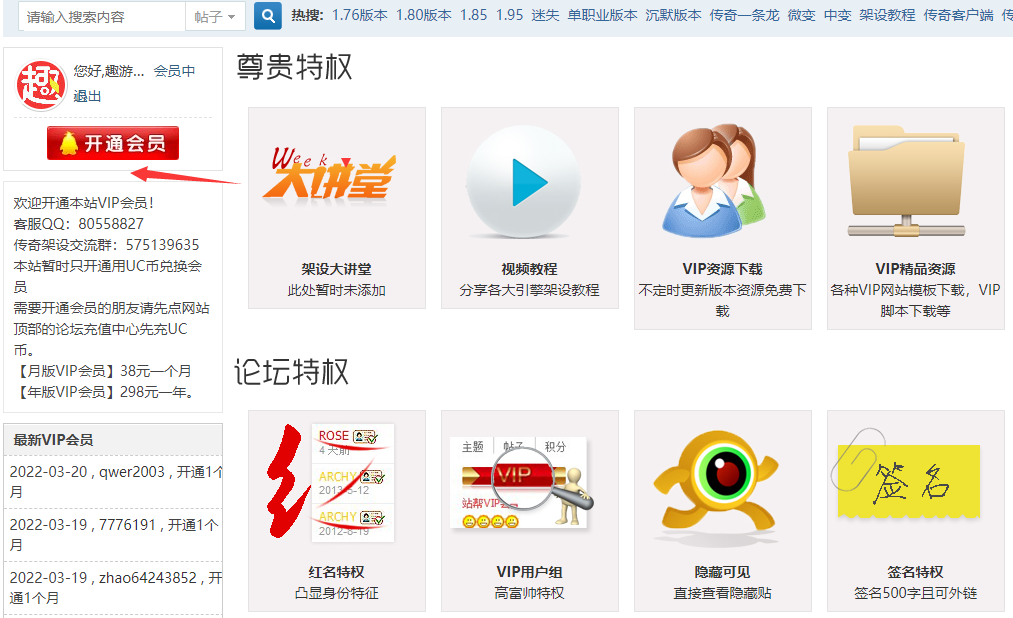Open the VIP精品资源 folder card
The width and height of the screenshot is (1013, 618).
pos(915,218)
